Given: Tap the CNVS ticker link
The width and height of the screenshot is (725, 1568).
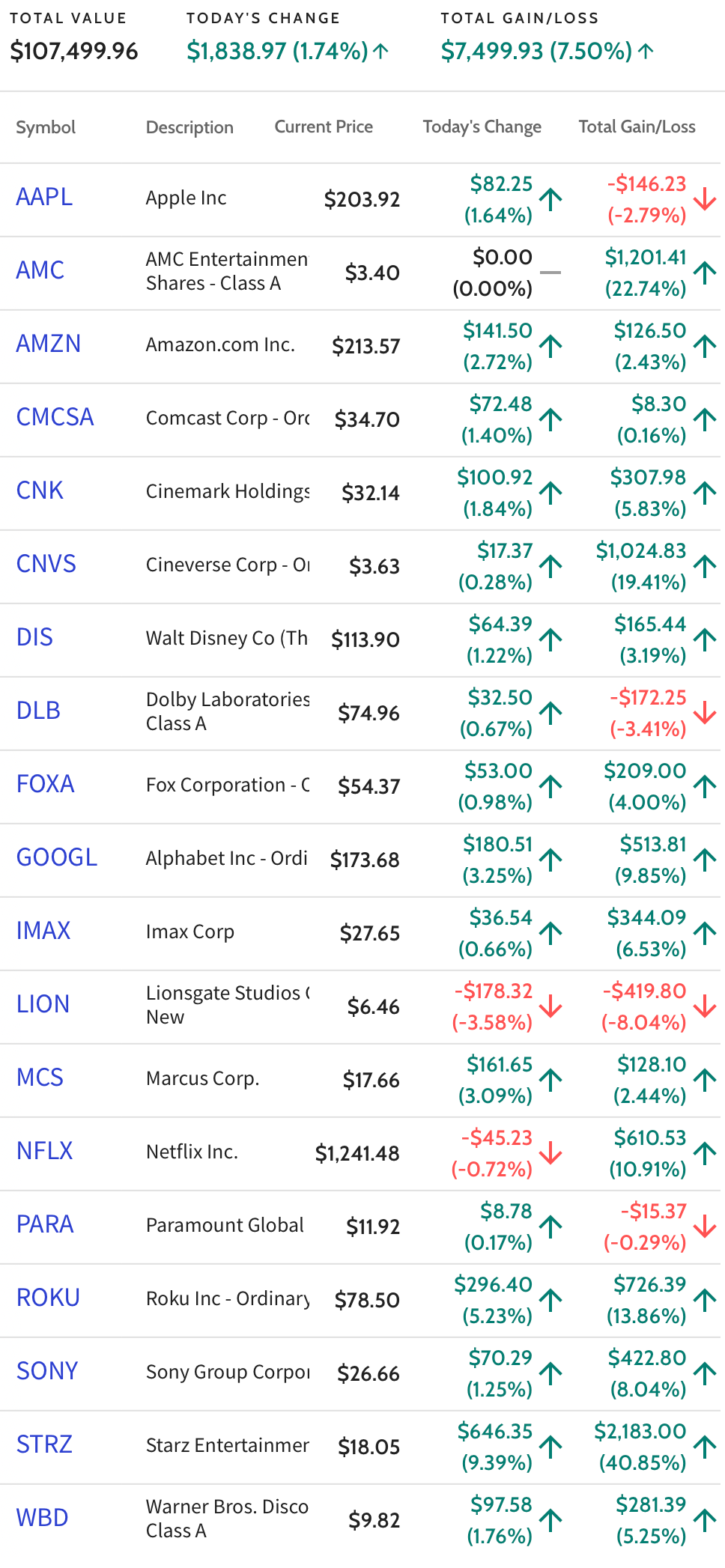Looking at the screenshot, I should [x=46, y=564].
